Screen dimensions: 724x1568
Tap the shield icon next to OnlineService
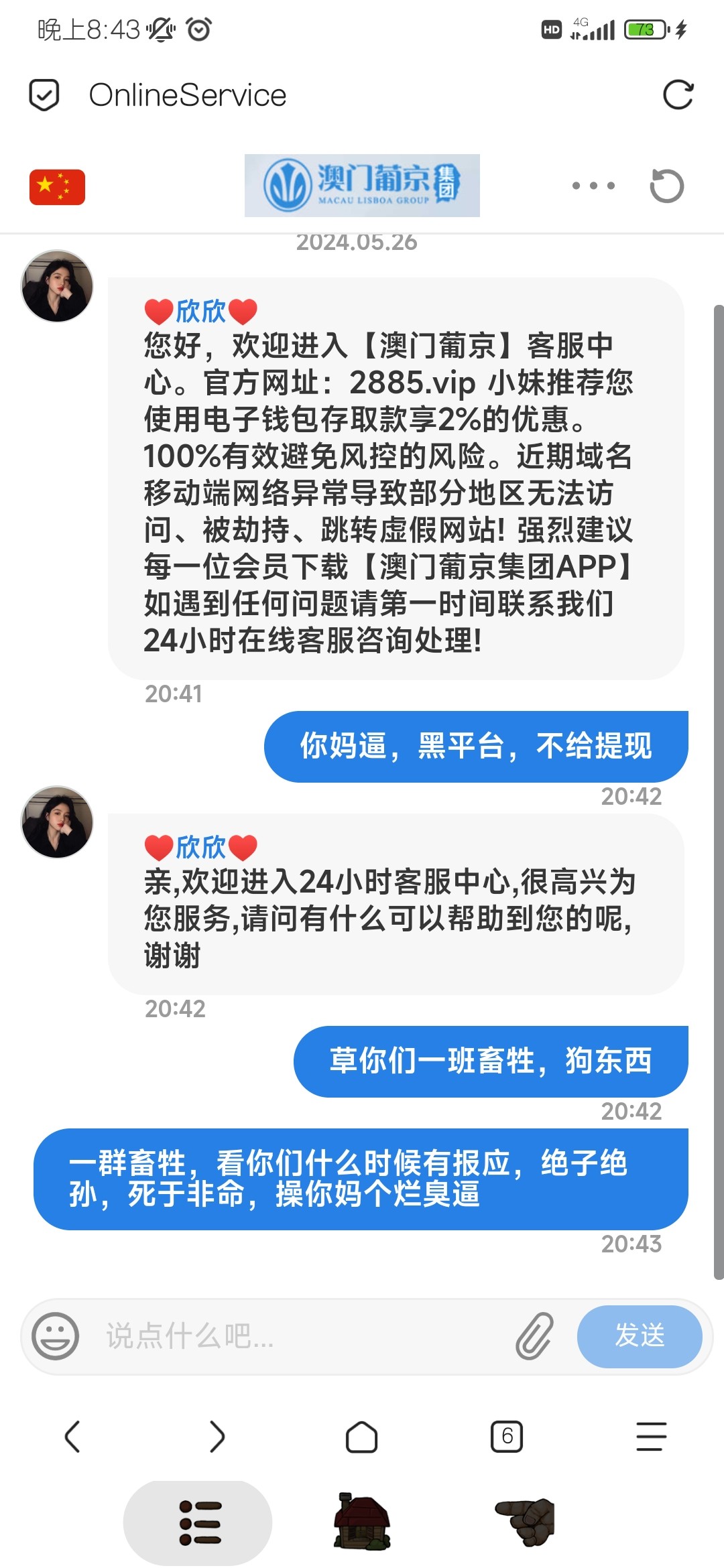coord(44,95)
